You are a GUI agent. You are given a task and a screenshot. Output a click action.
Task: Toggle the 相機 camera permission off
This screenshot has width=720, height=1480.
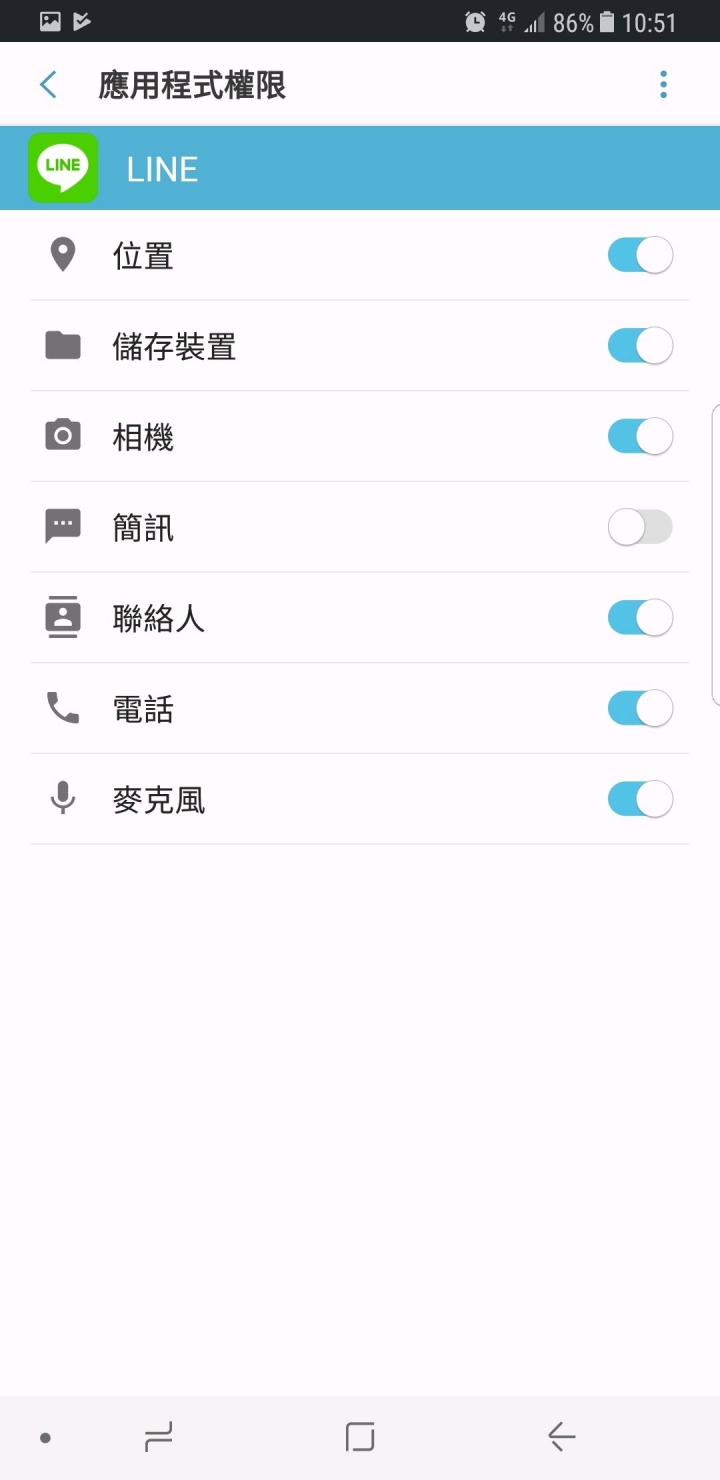640,437
